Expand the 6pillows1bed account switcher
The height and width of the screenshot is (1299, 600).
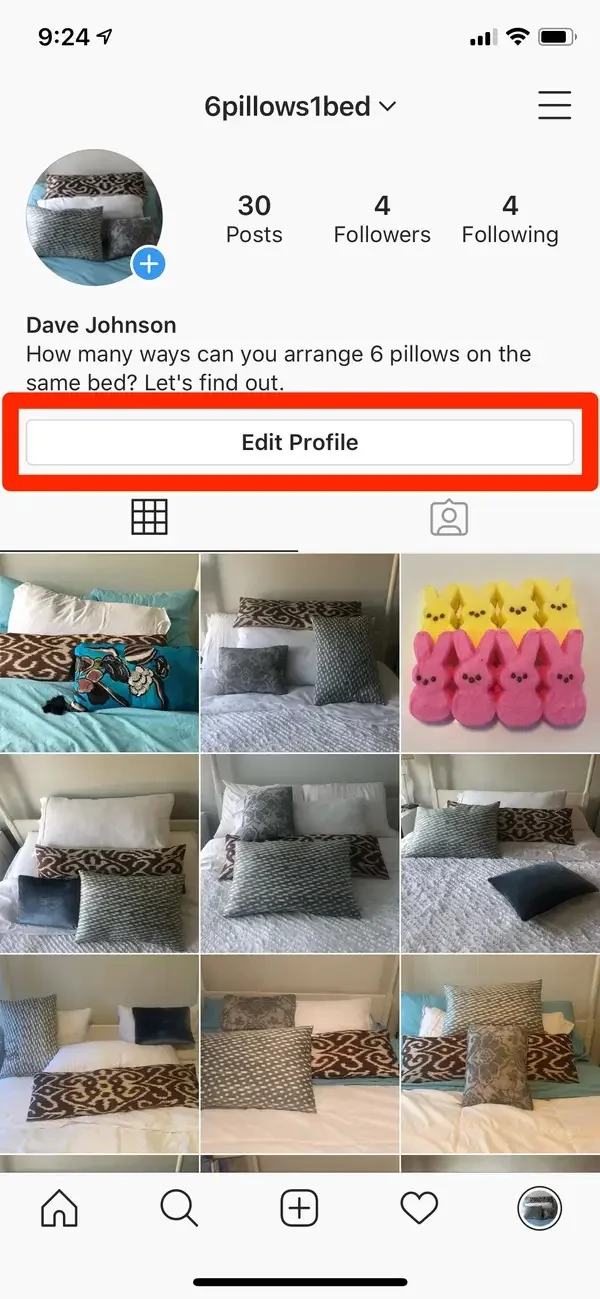300,106
